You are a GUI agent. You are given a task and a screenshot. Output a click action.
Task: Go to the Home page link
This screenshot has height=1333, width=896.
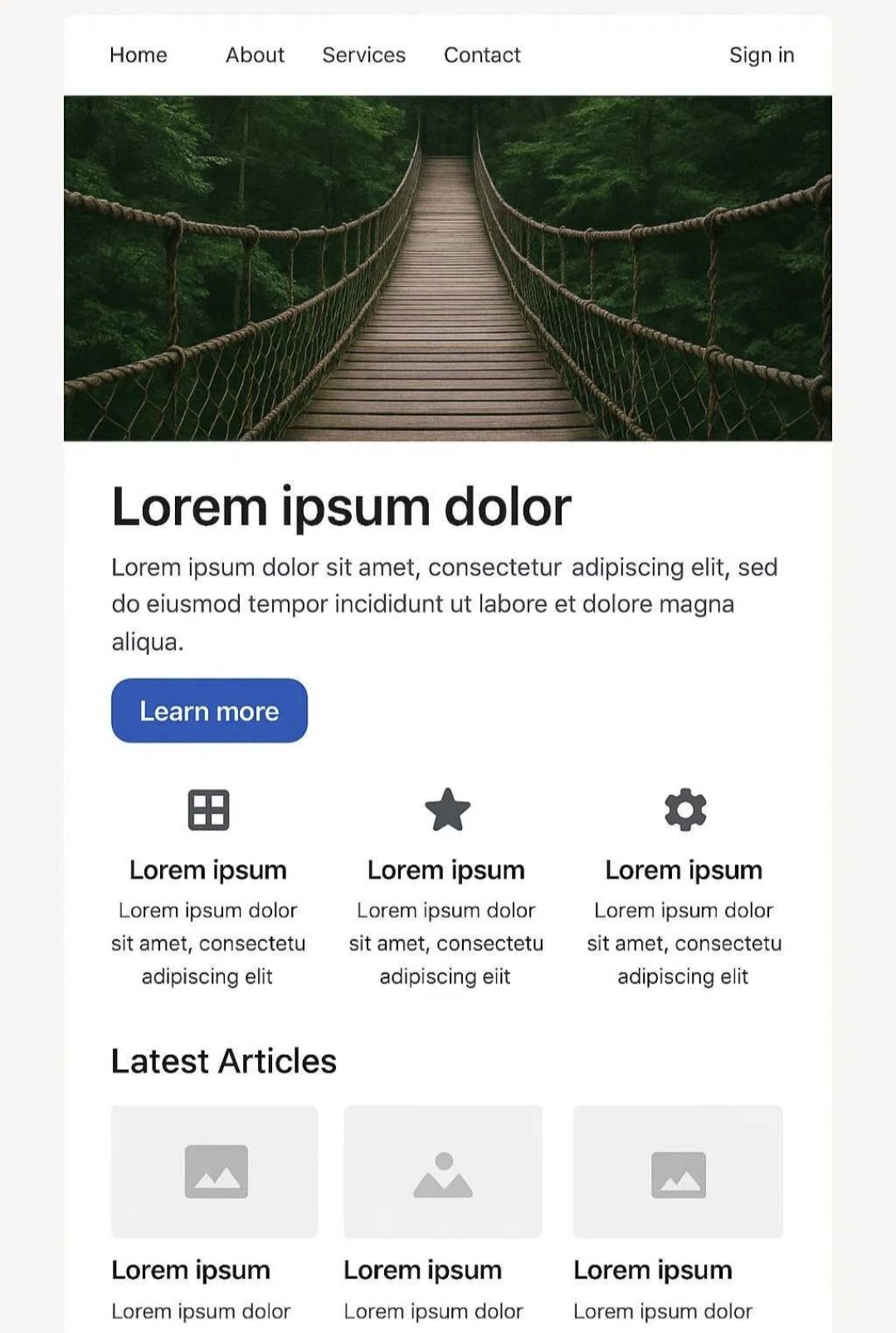click(139, 55)
